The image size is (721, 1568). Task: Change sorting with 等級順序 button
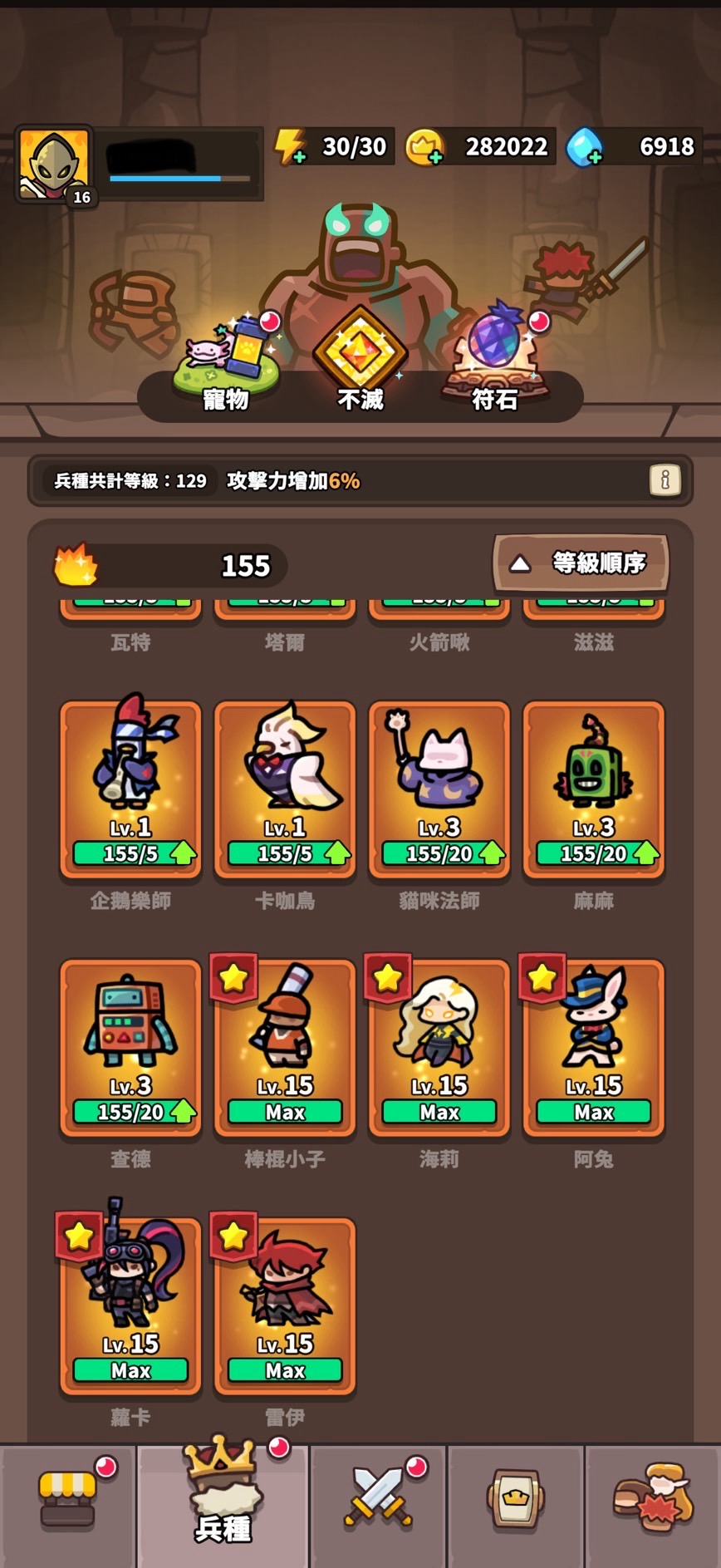click(x=581, y=563)
